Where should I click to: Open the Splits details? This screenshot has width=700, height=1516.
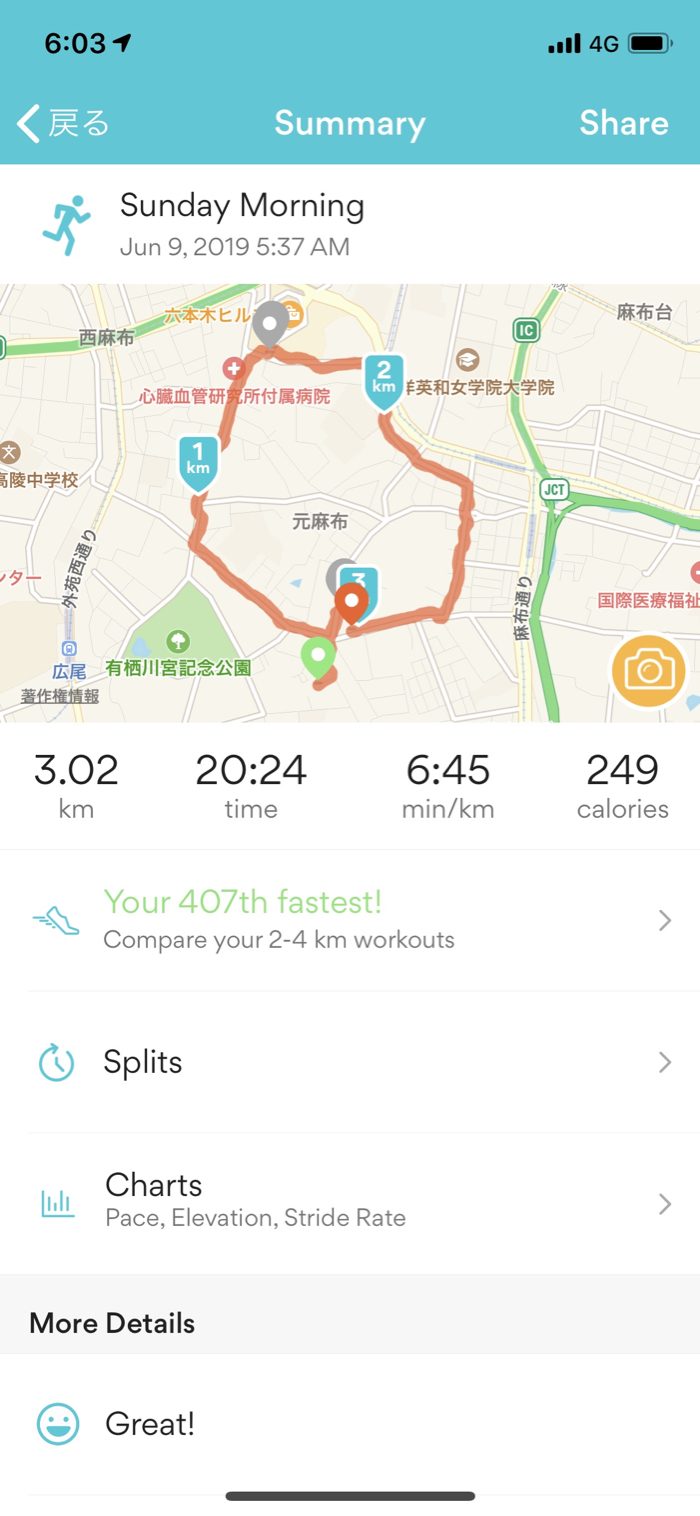click(x=350, y=1062)
